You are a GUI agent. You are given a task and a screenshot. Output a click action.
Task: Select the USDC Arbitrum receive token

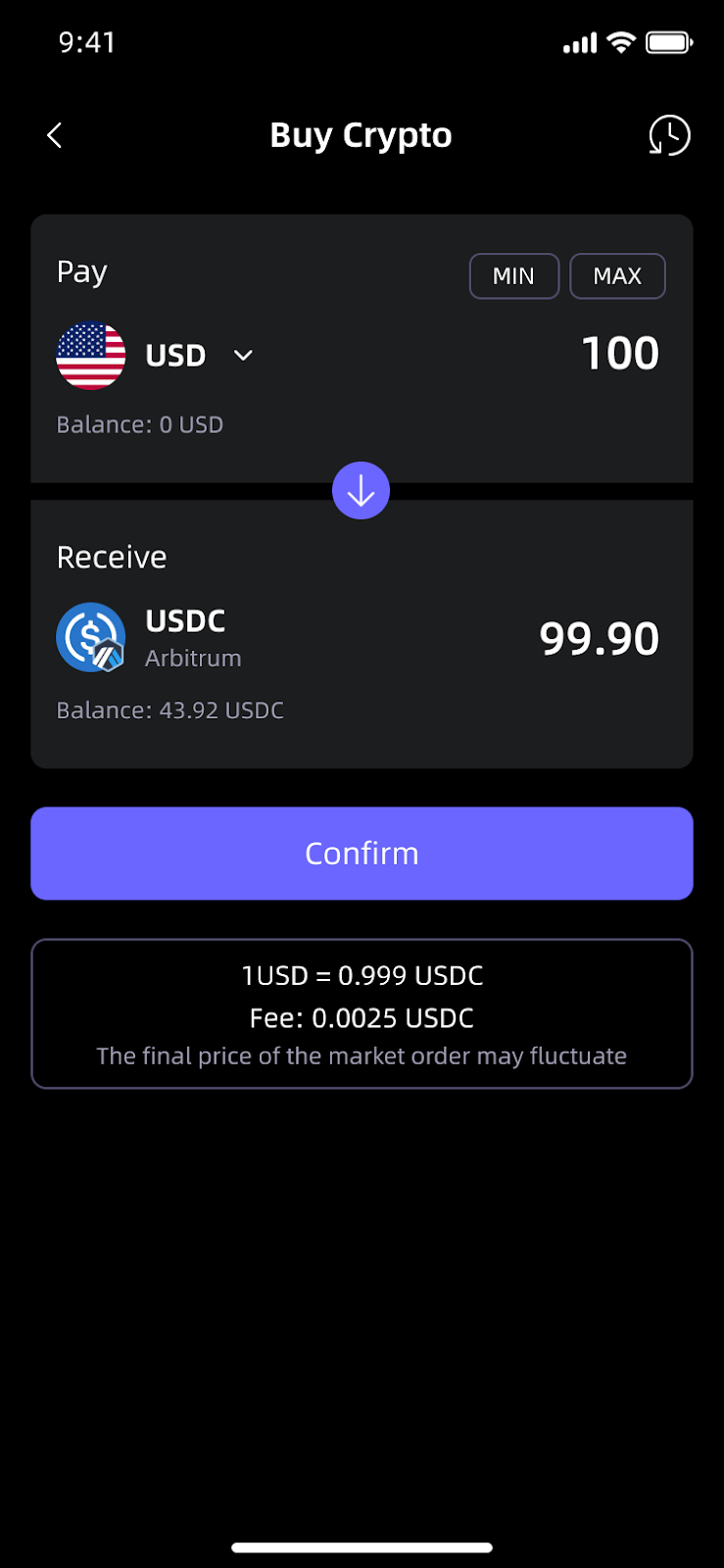click(x=147, y=638)
